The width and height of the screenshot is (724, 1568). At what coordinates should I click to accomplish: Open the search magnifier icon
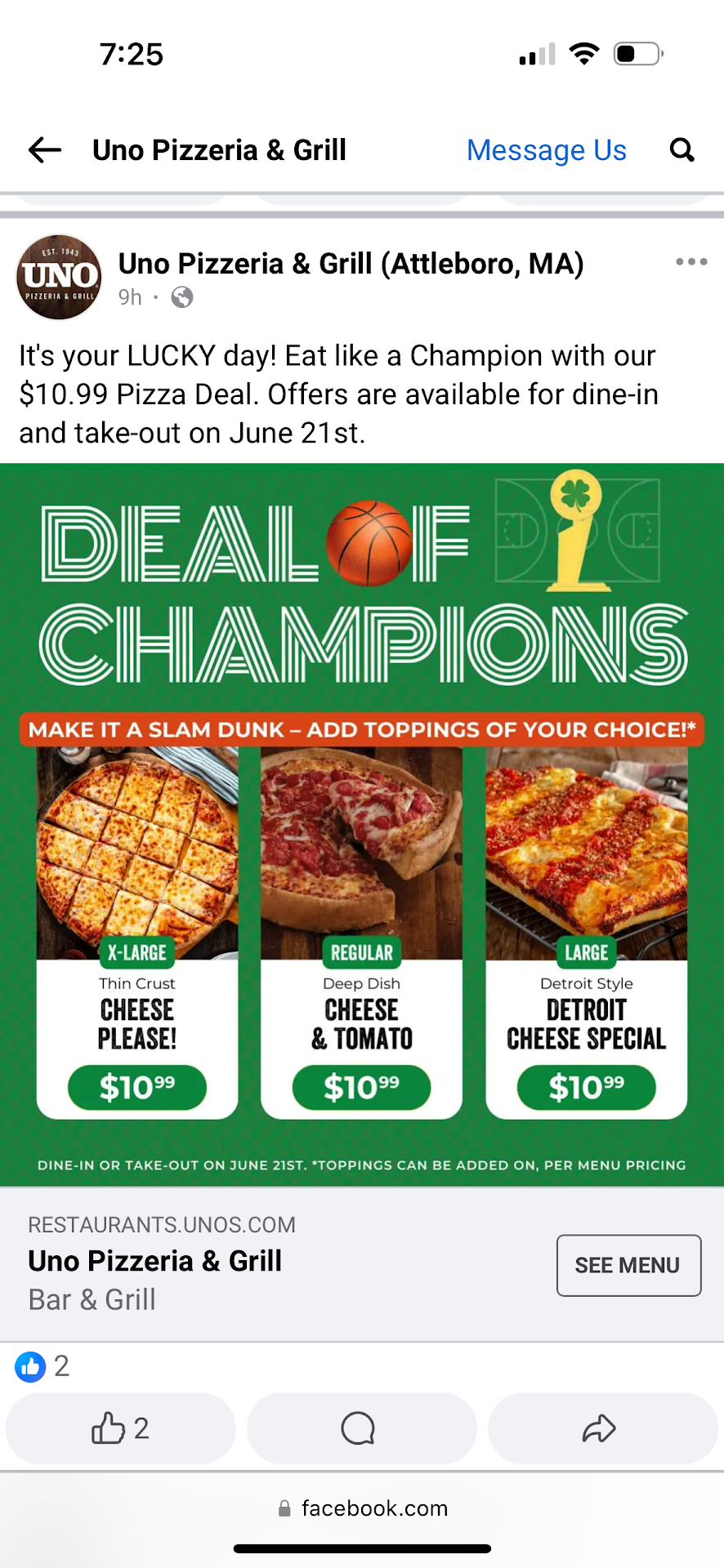682,150
